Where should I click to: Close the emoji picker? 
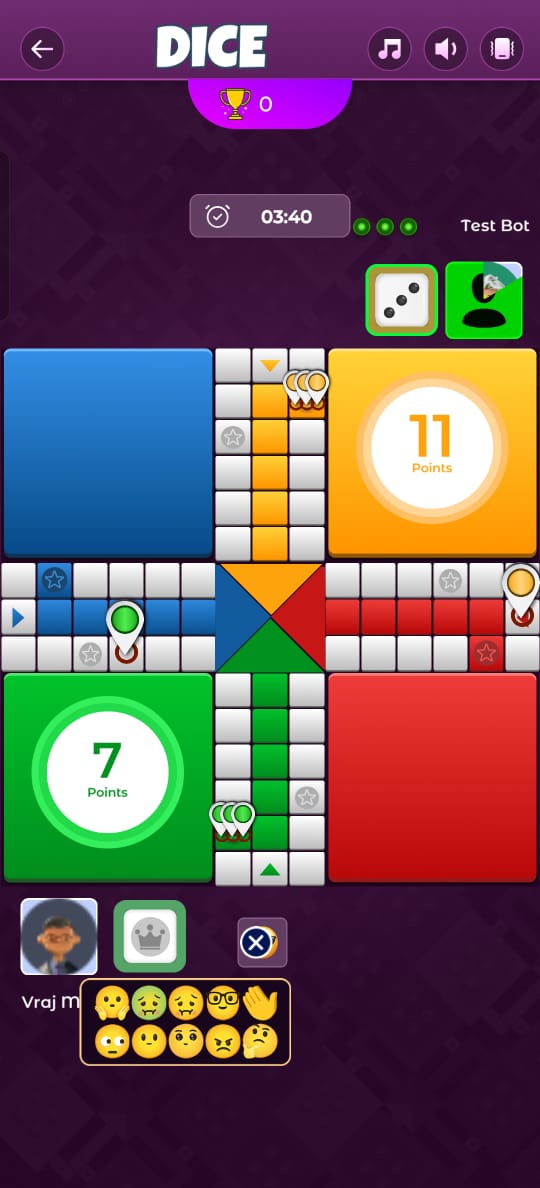(262, 943)
